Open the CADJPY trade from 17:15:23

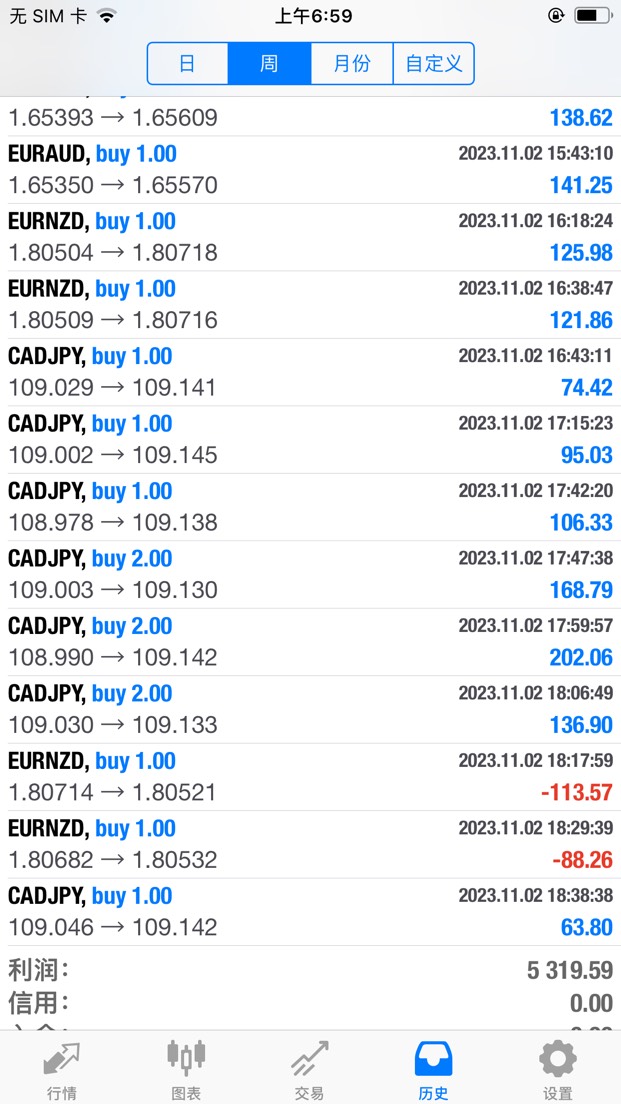coord(310,440)
